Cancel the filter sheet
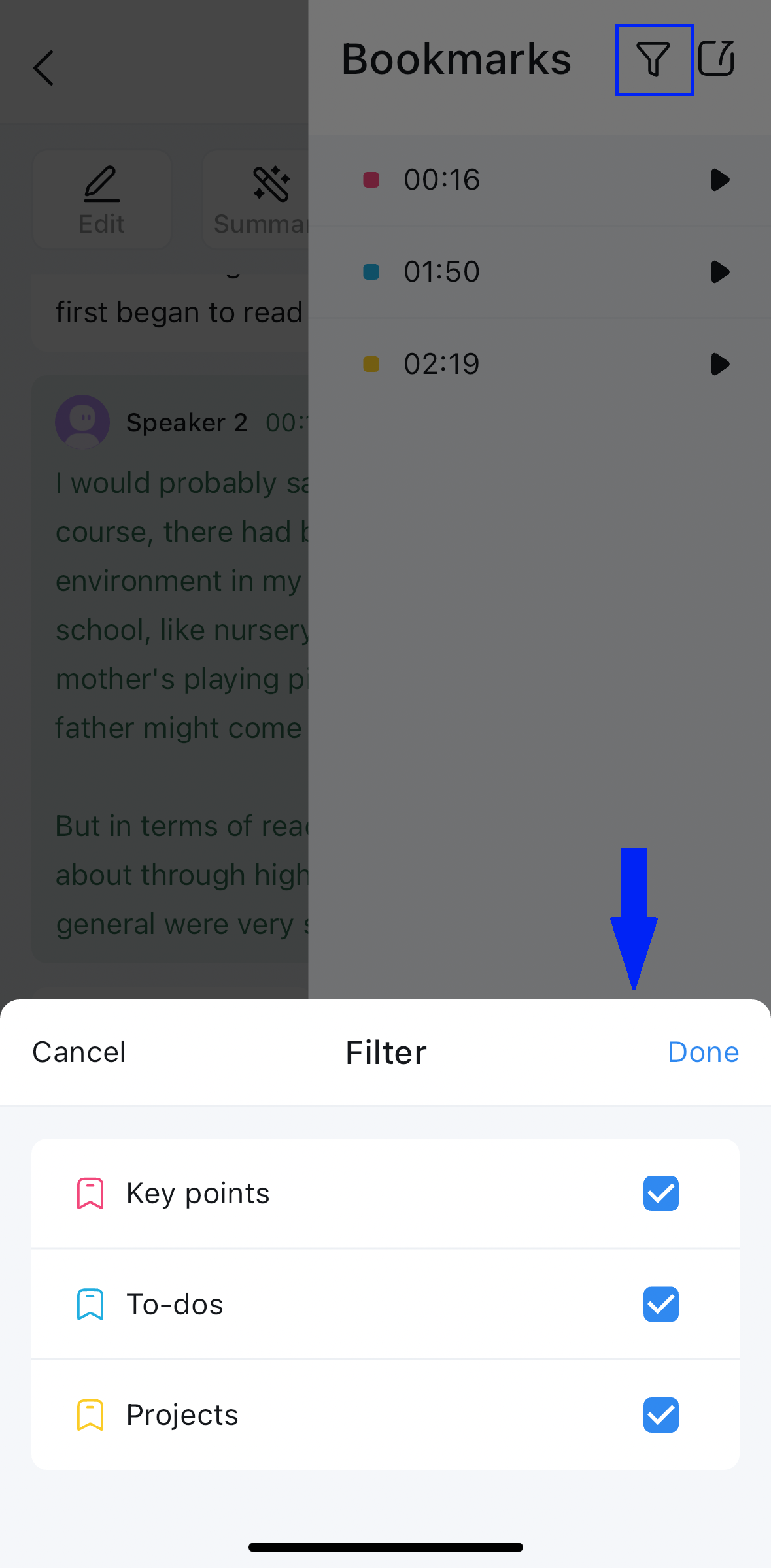Viewport: 771px width, 1568px height. tap(79, 1052)
